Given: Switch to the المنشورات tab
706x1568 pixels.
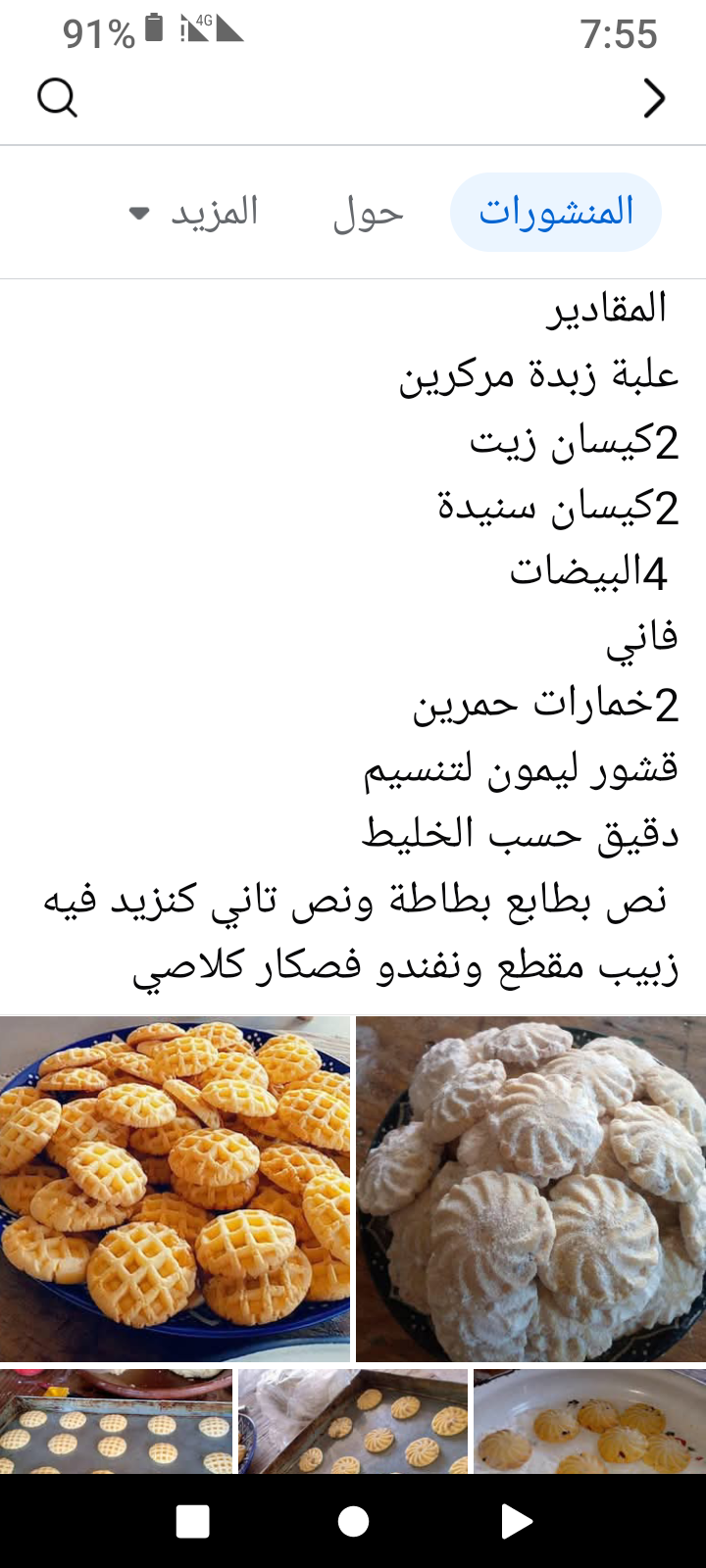Looking at the screenshot, I should pyautogui.click(x=555, y=212).
